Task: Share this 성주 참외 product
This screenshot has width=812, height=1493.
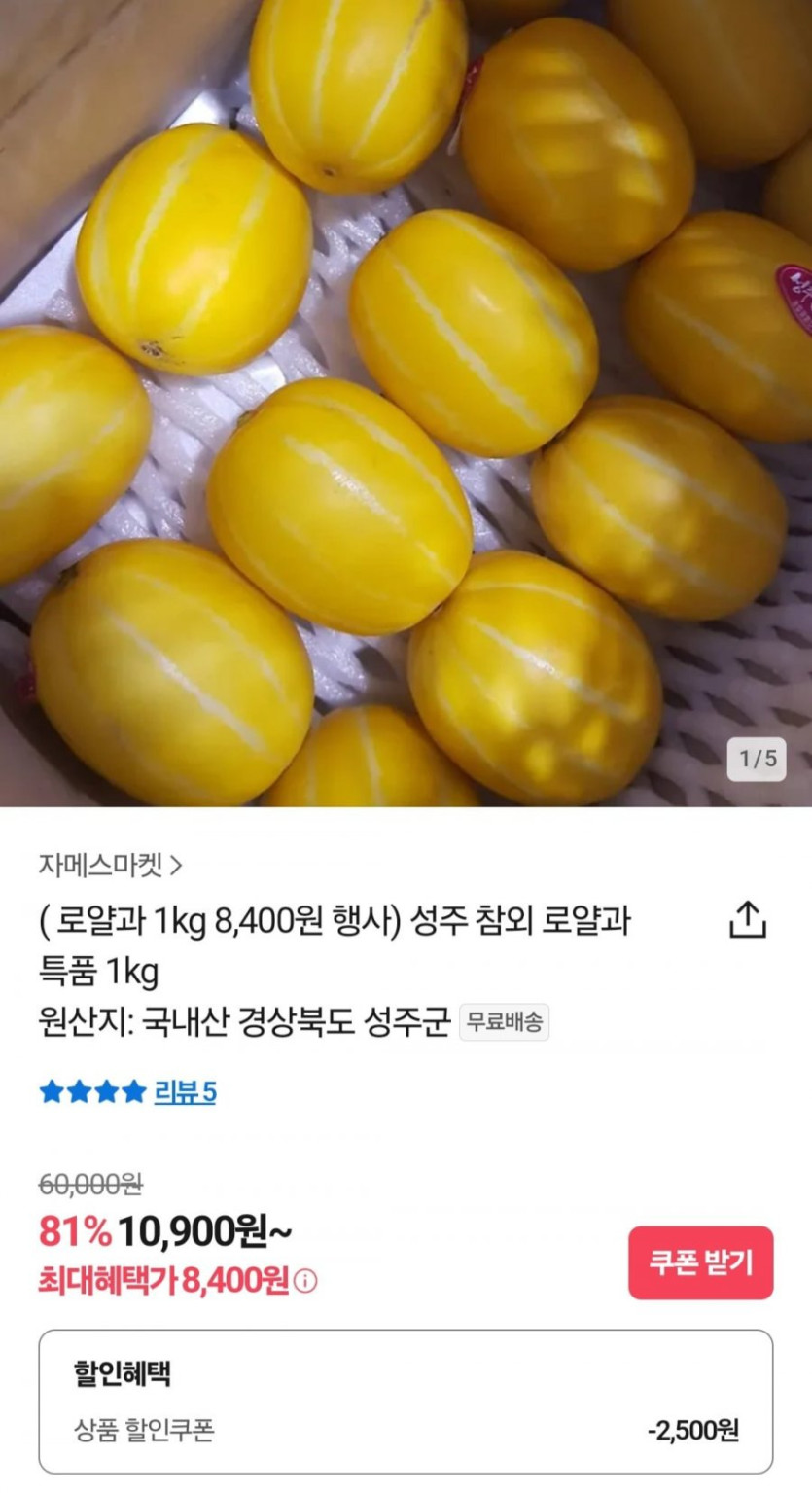Action: [748, 920]
